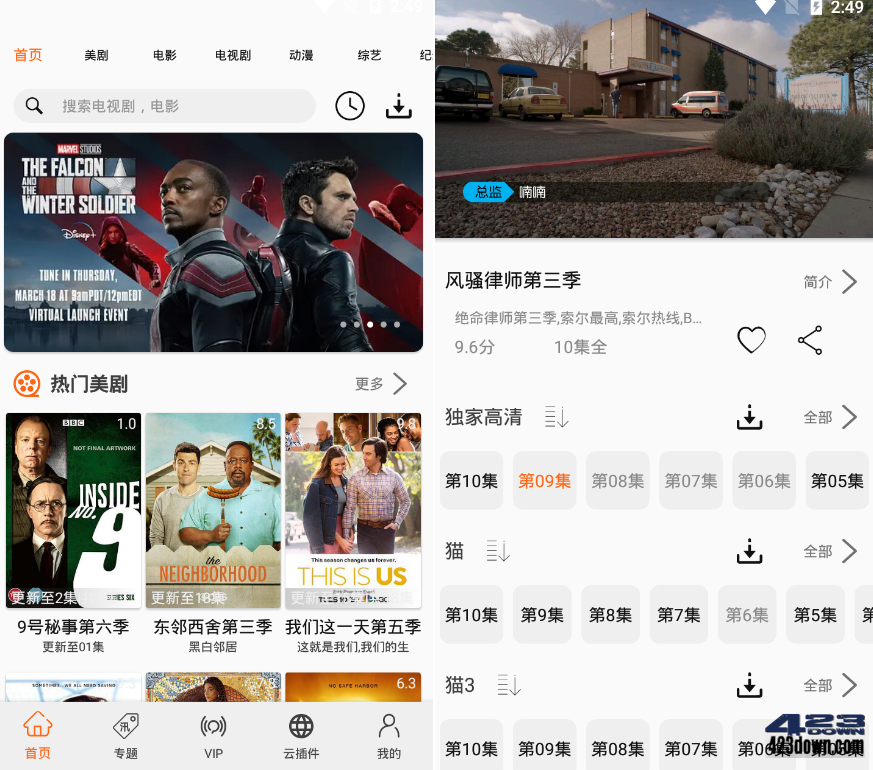Switch to the 电影 top tab
Viewport: 873px width, 770px height.
pyautogui.click(x=165, y=56)
